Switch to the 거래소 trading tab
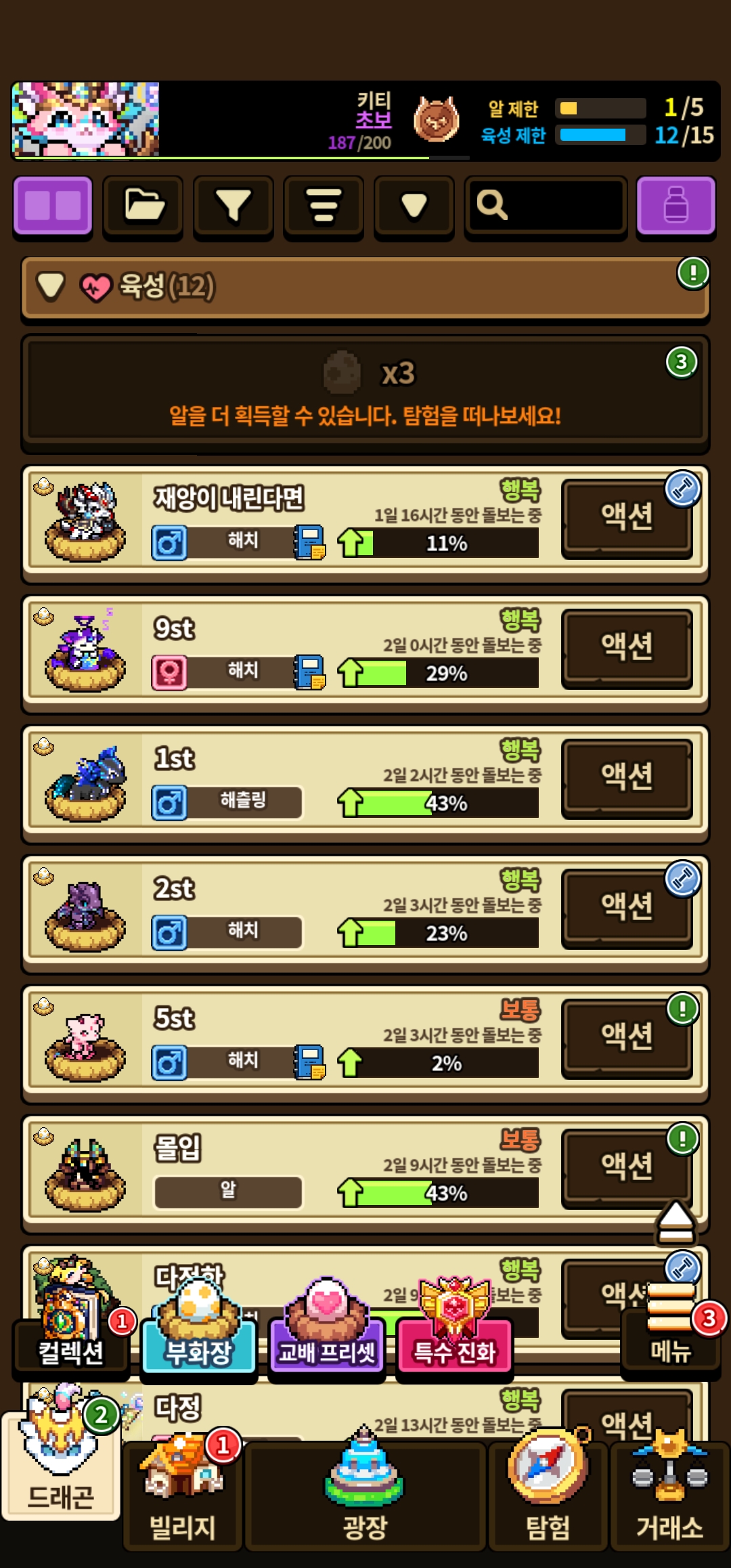 669,1498
